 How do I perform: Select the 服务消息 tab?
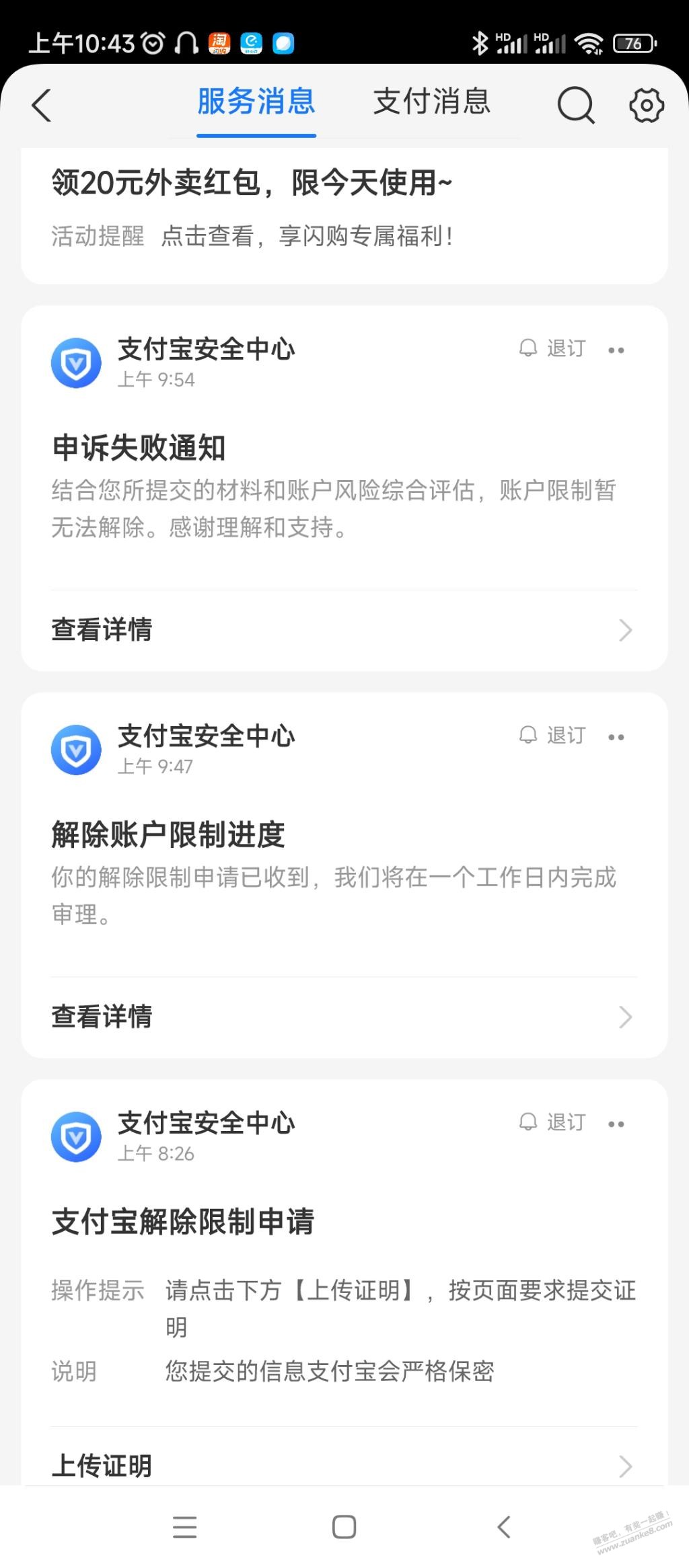click(256, 102)
